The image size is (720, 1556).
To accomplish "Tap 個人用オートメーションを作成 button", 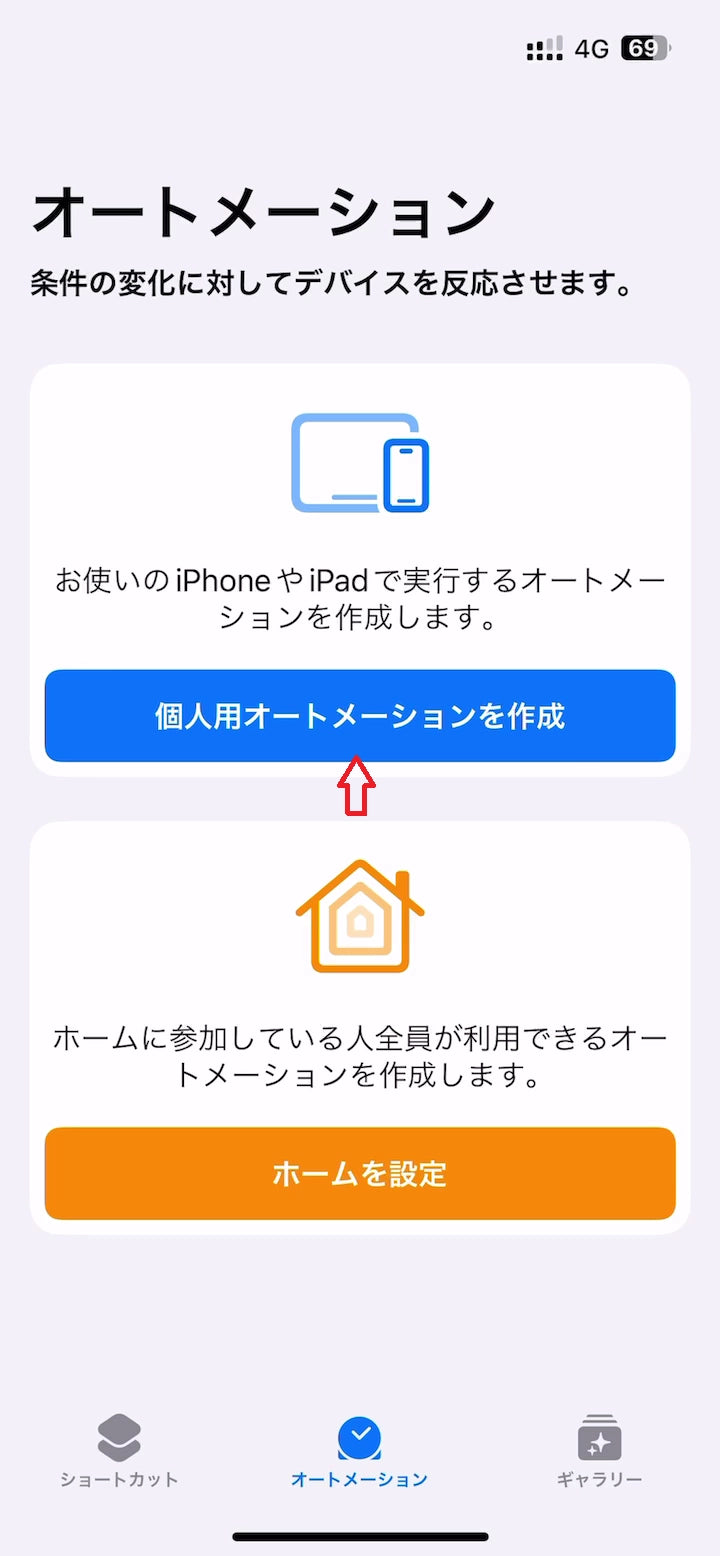I will point(360,715).
